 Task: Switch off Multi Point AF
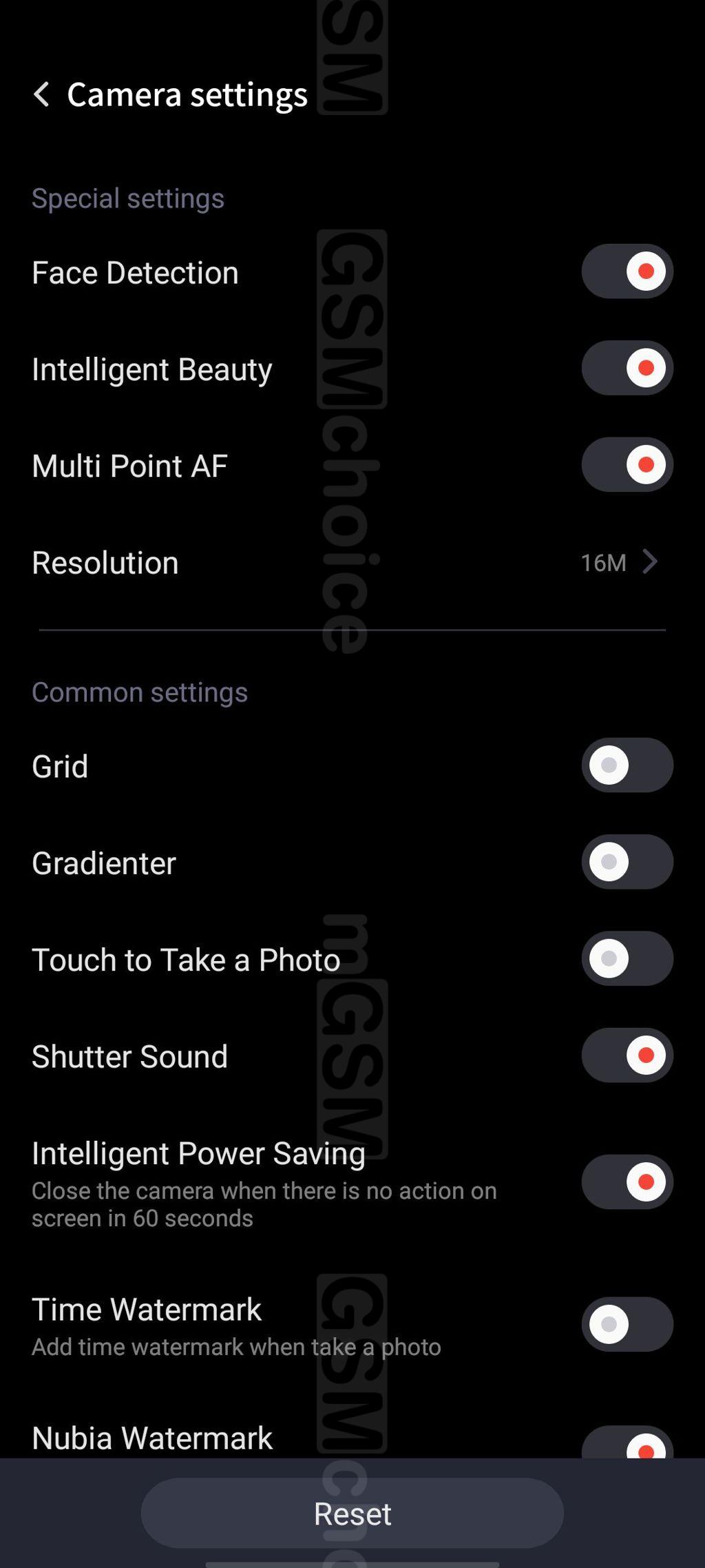click(x=627, y=464)
